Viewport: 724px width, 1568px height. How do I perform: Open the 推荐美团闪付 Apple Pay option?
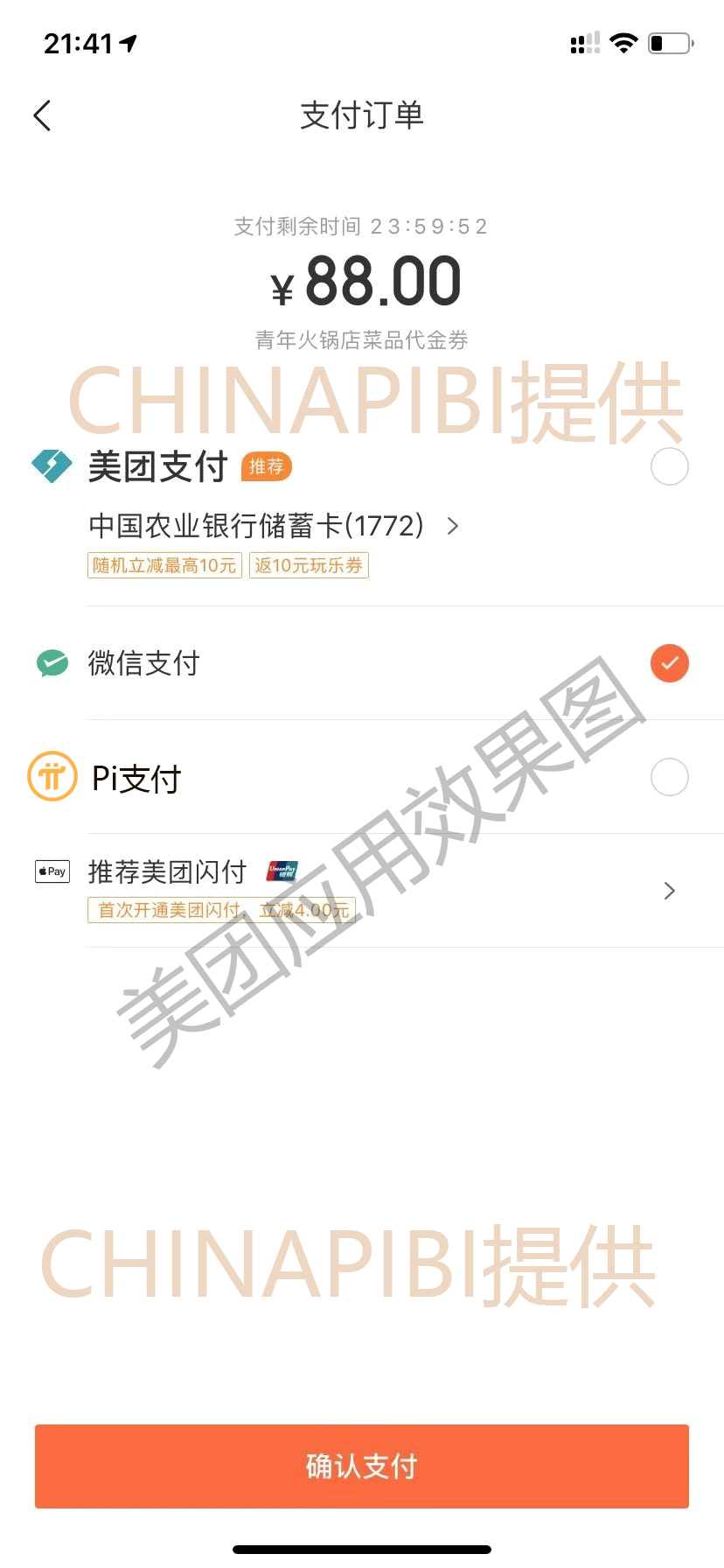(362, 891)
